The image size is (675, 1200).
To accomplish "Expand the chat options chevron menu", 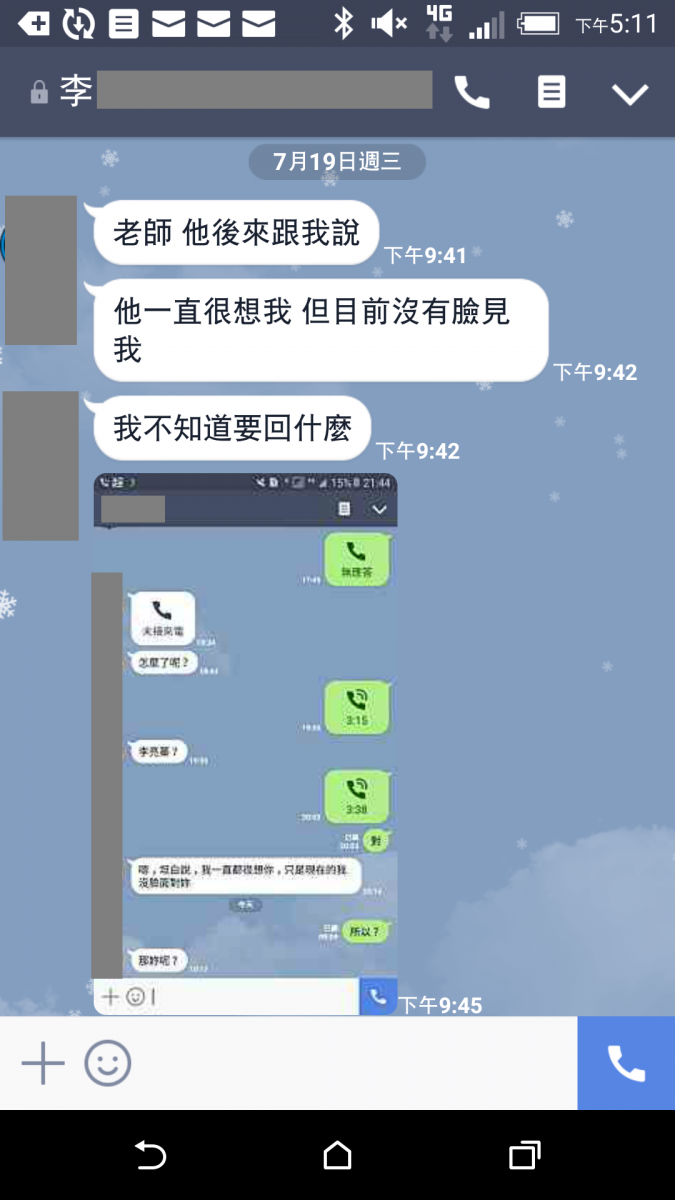I will pyautogui.click(x=630, y=94).
